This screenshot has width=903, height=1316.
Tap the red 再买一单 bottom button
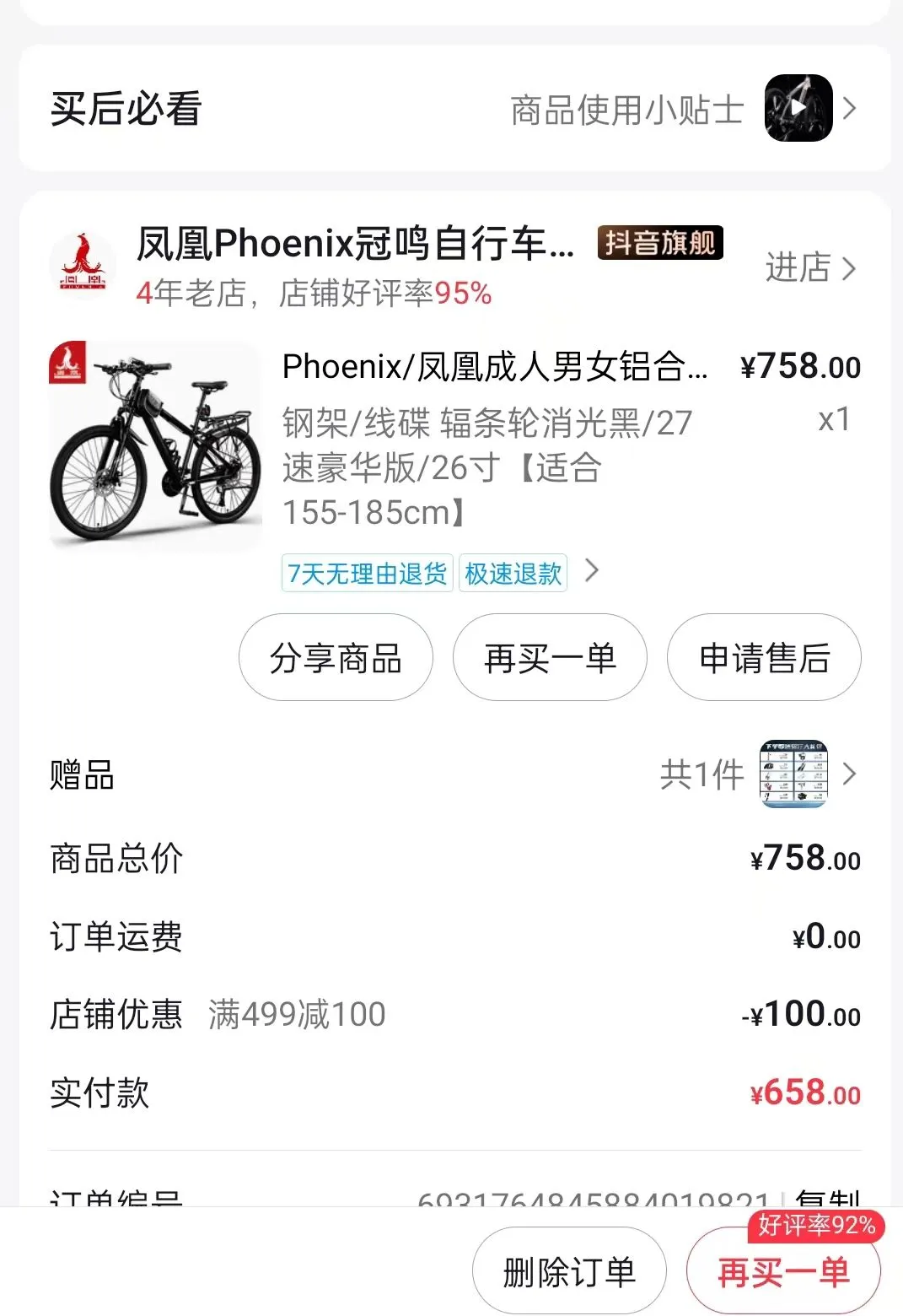coord(783,1272)
